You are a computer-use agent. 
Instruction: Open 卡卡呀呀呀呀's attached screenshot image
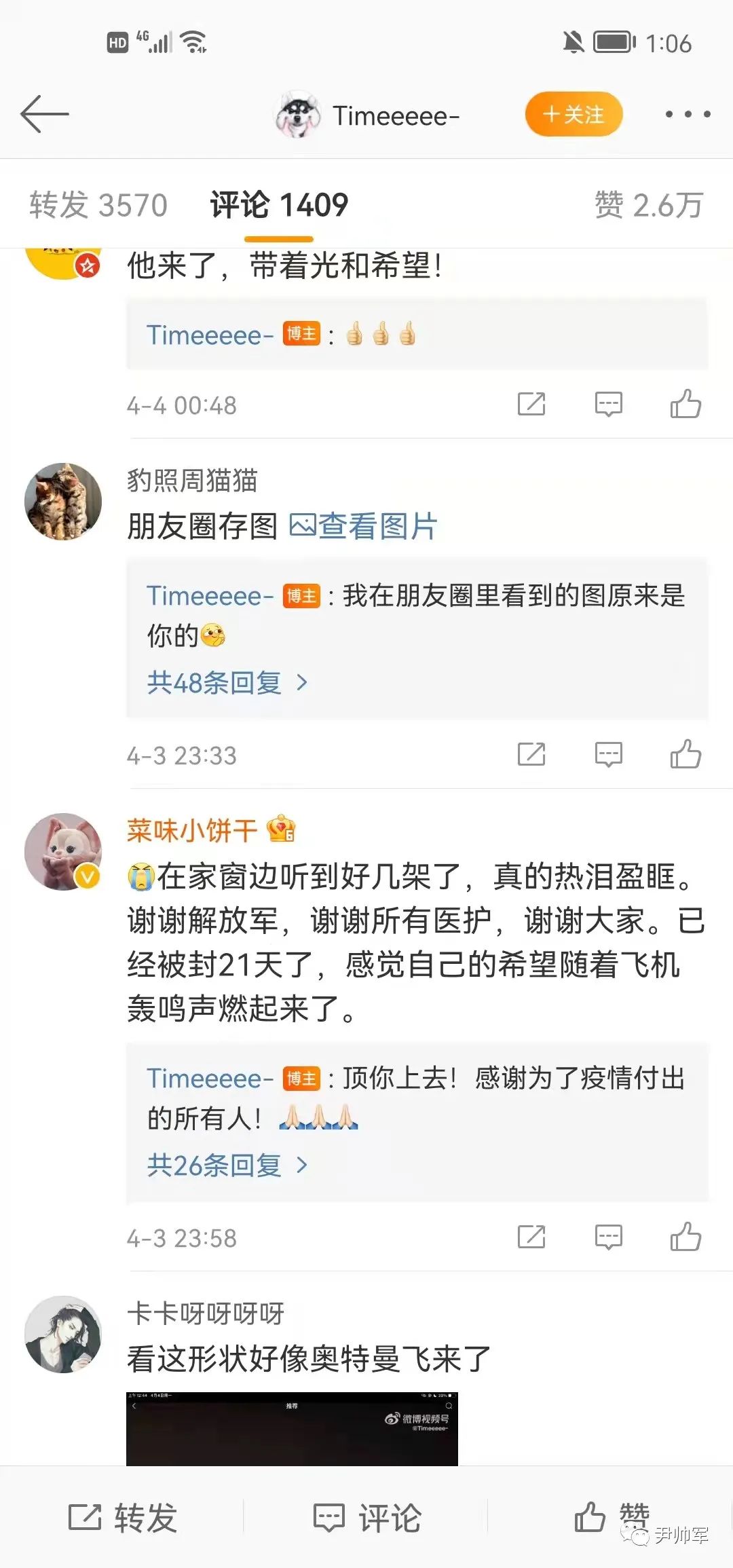[x=292, y=1428]
